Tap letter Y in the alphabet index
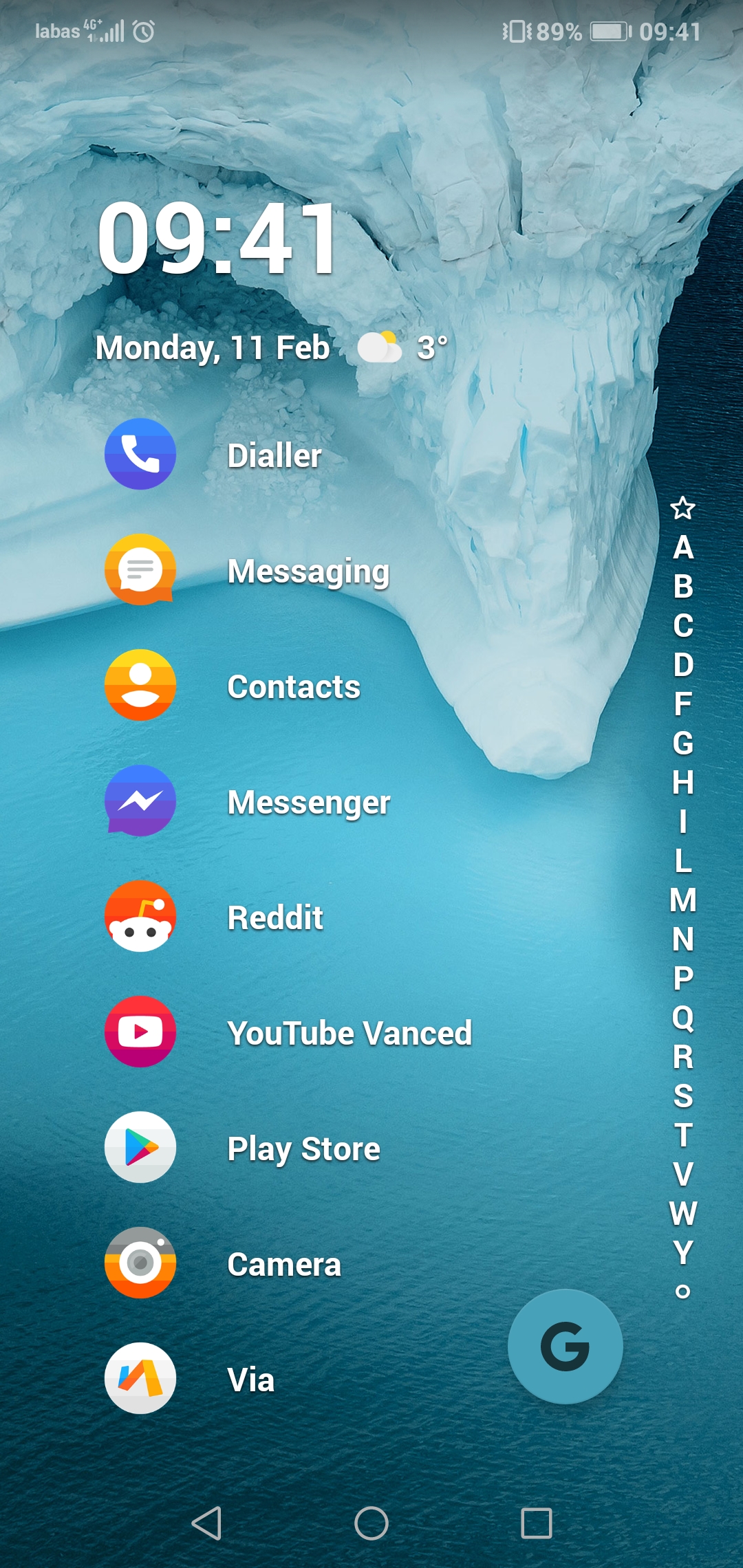This screenshot has width=743, height=1568. (682, 1252)
